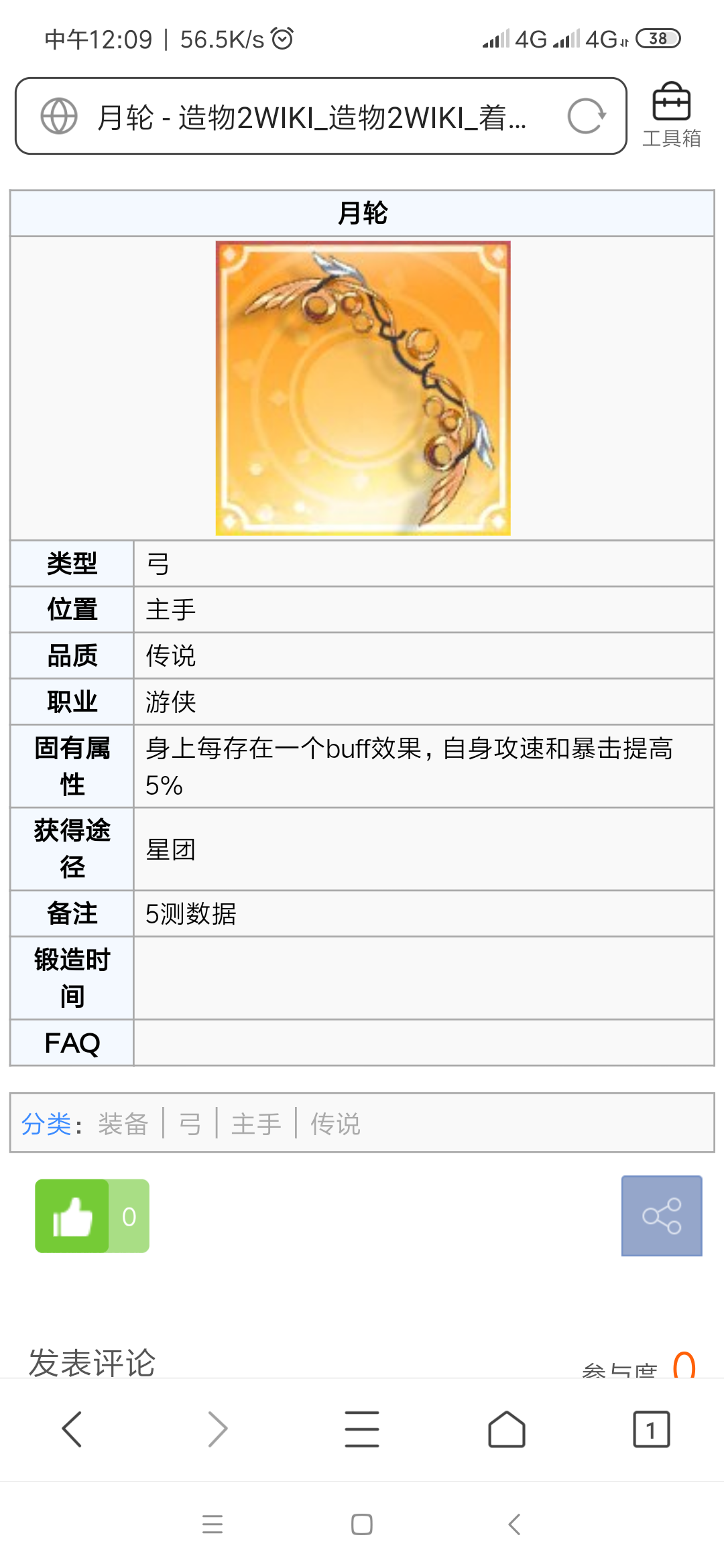Go to the browser home page
The width and height of the screenshot is (724, 1568).
[x=507, y=1429]
